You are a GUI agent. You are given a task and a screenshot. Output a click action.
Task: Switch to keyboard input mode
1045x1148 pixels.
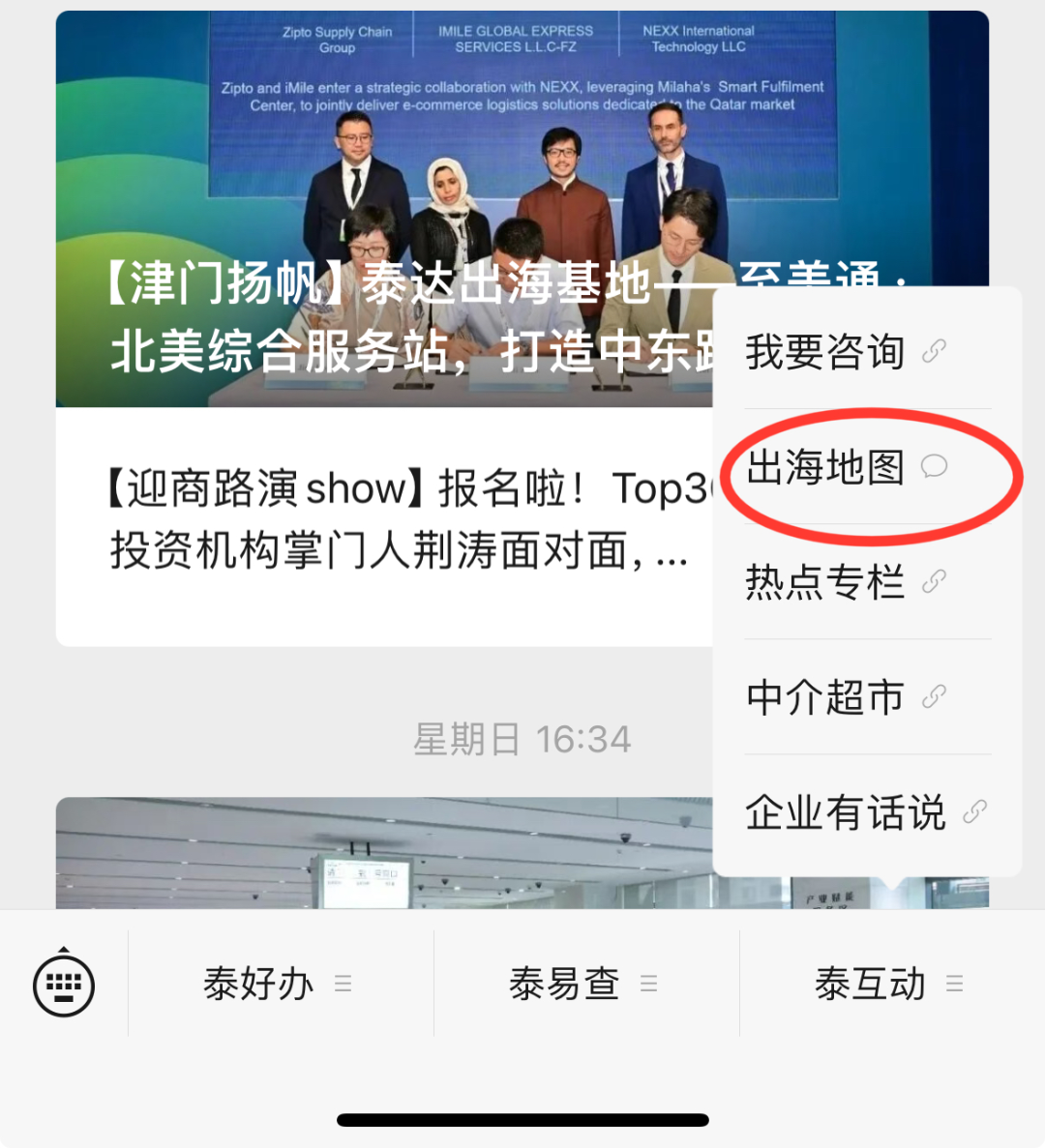click(64, 984)
